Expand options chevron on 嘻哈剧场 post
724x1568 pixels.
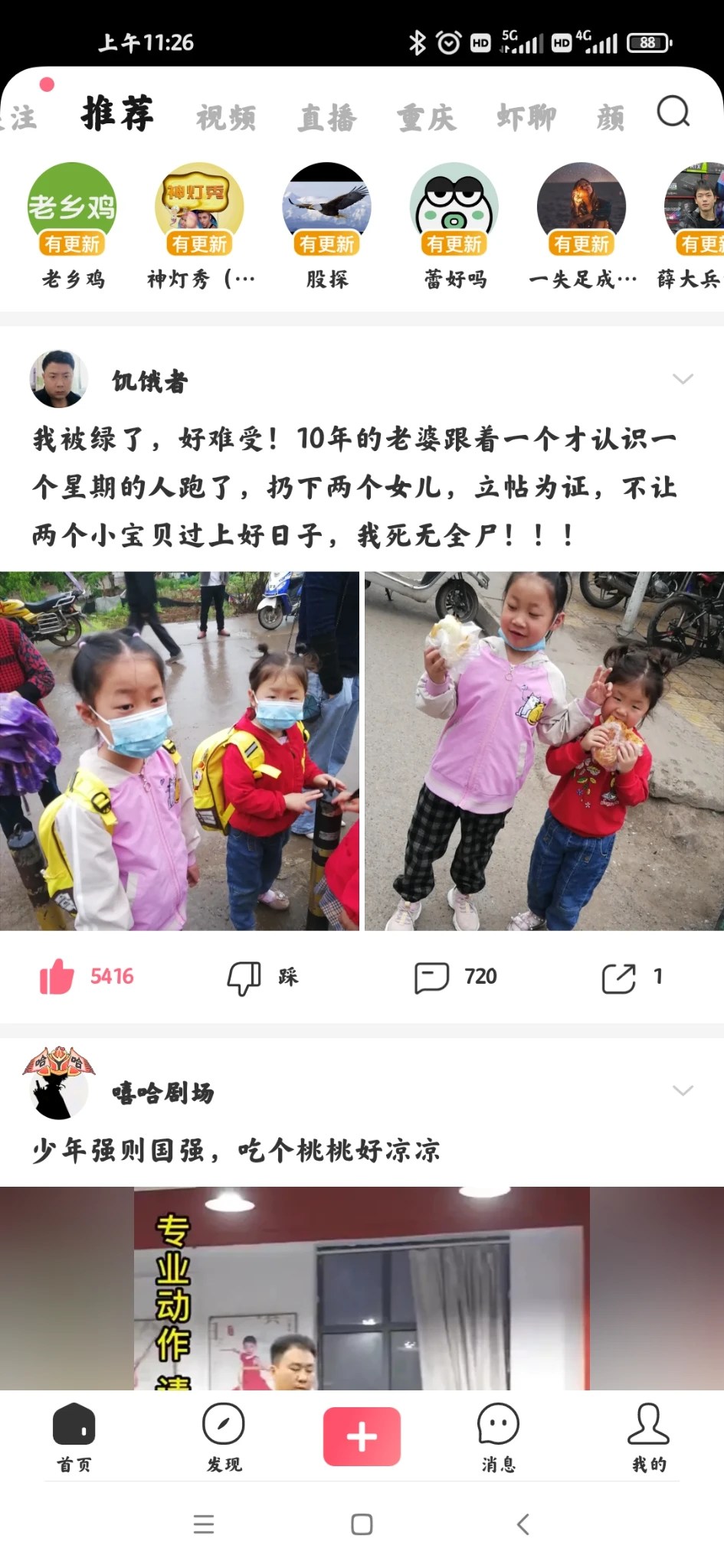pos(682,1090)
